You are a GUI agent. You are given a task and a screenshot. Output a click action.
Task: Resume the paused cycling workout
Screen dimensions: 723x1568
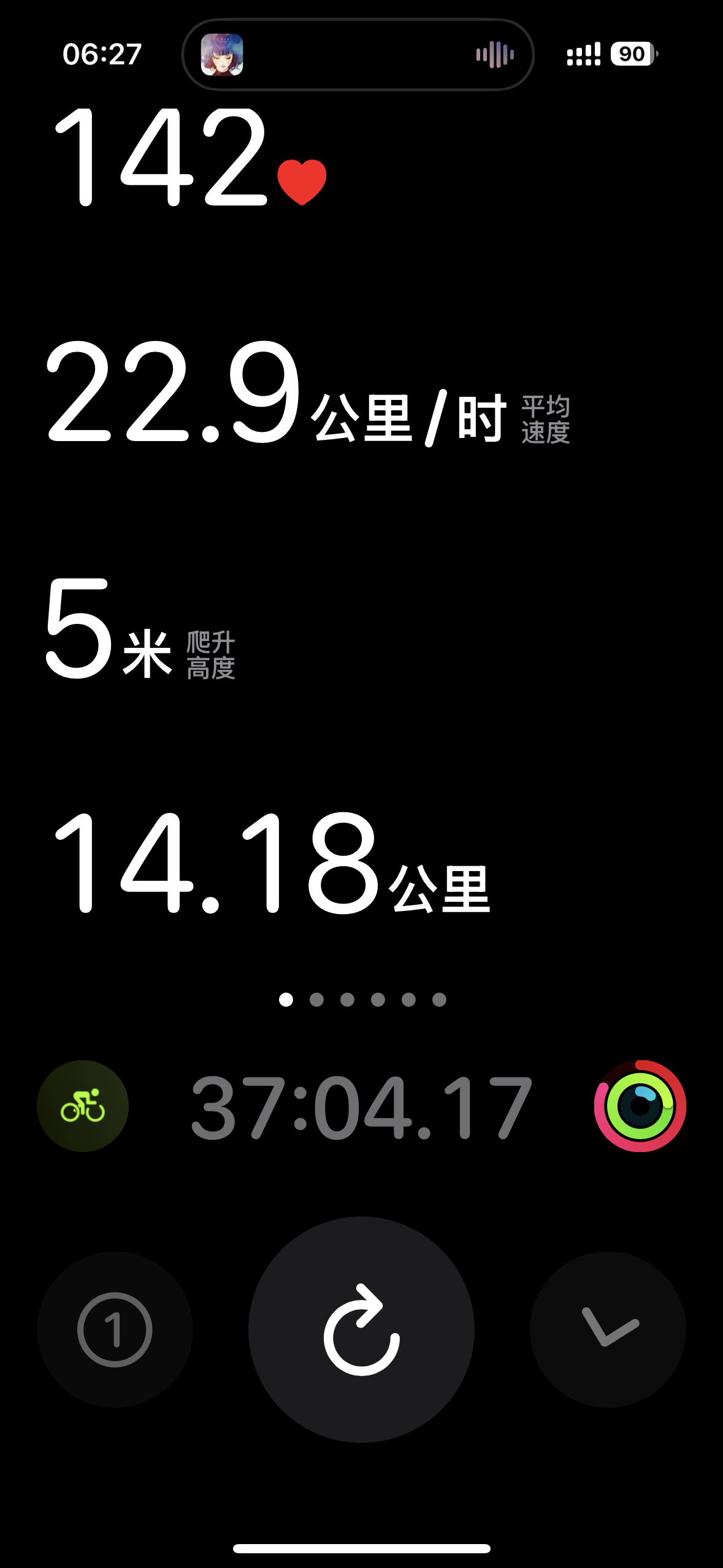[x=361, y=1329]
